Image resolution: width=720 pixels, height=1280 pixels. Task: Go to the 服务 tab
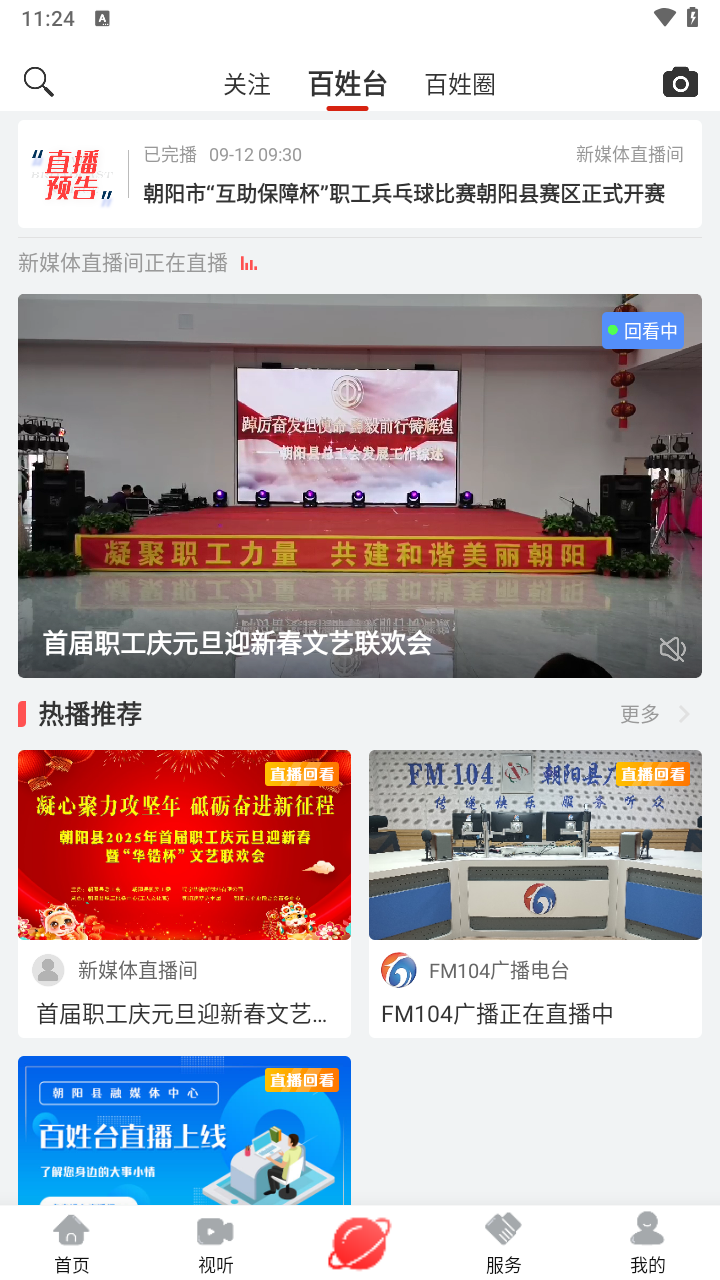point(504,1244)
